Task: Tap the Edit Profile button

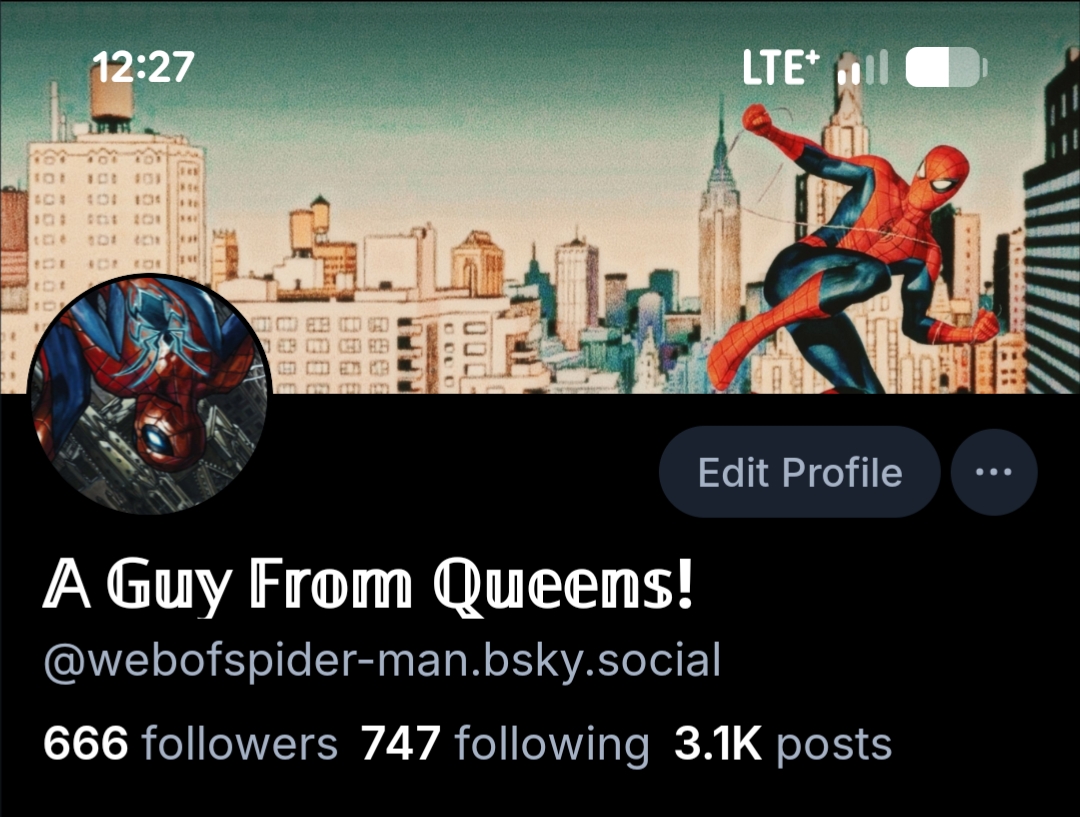Action: tap(799, 472)
